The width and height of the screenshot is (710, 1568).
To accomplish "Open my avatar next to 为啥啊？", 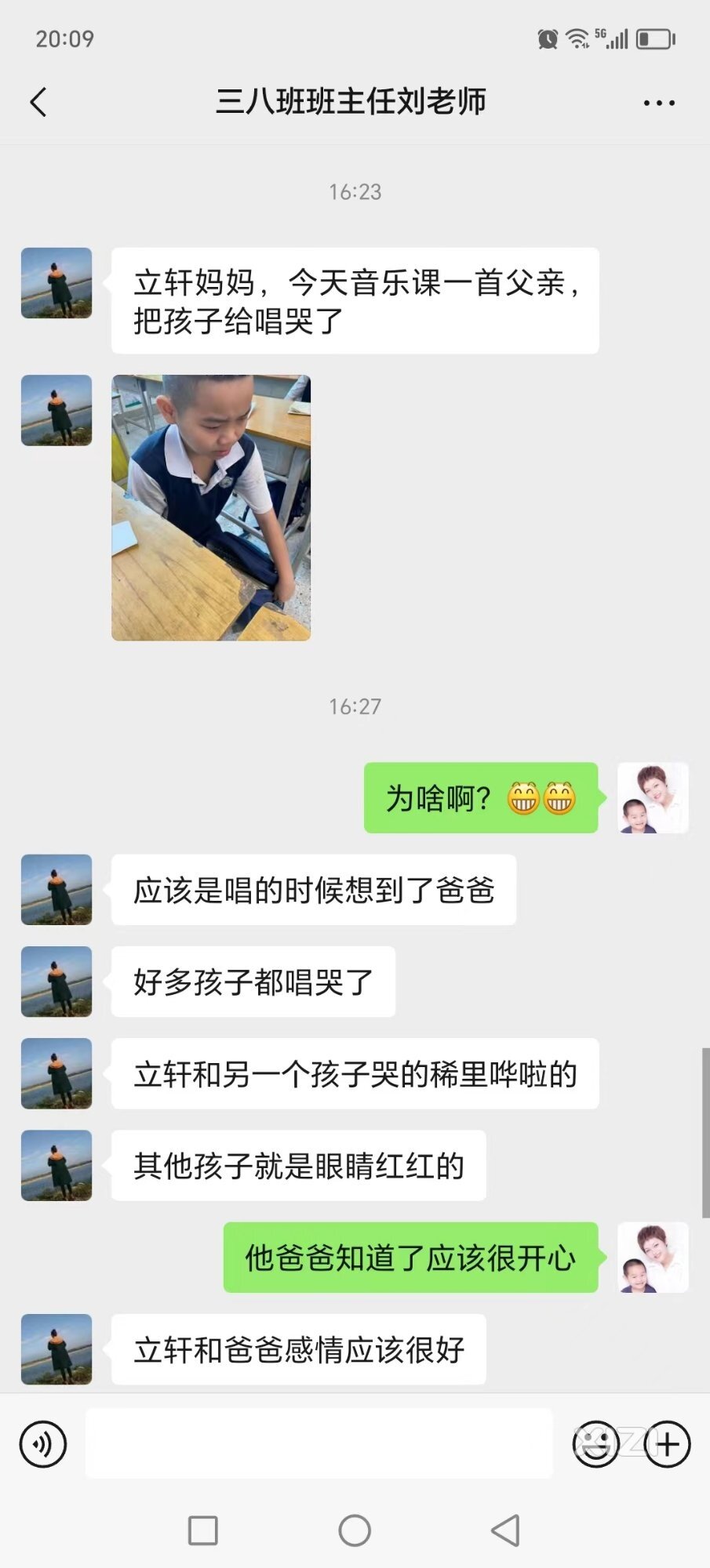I will [653, 798].
